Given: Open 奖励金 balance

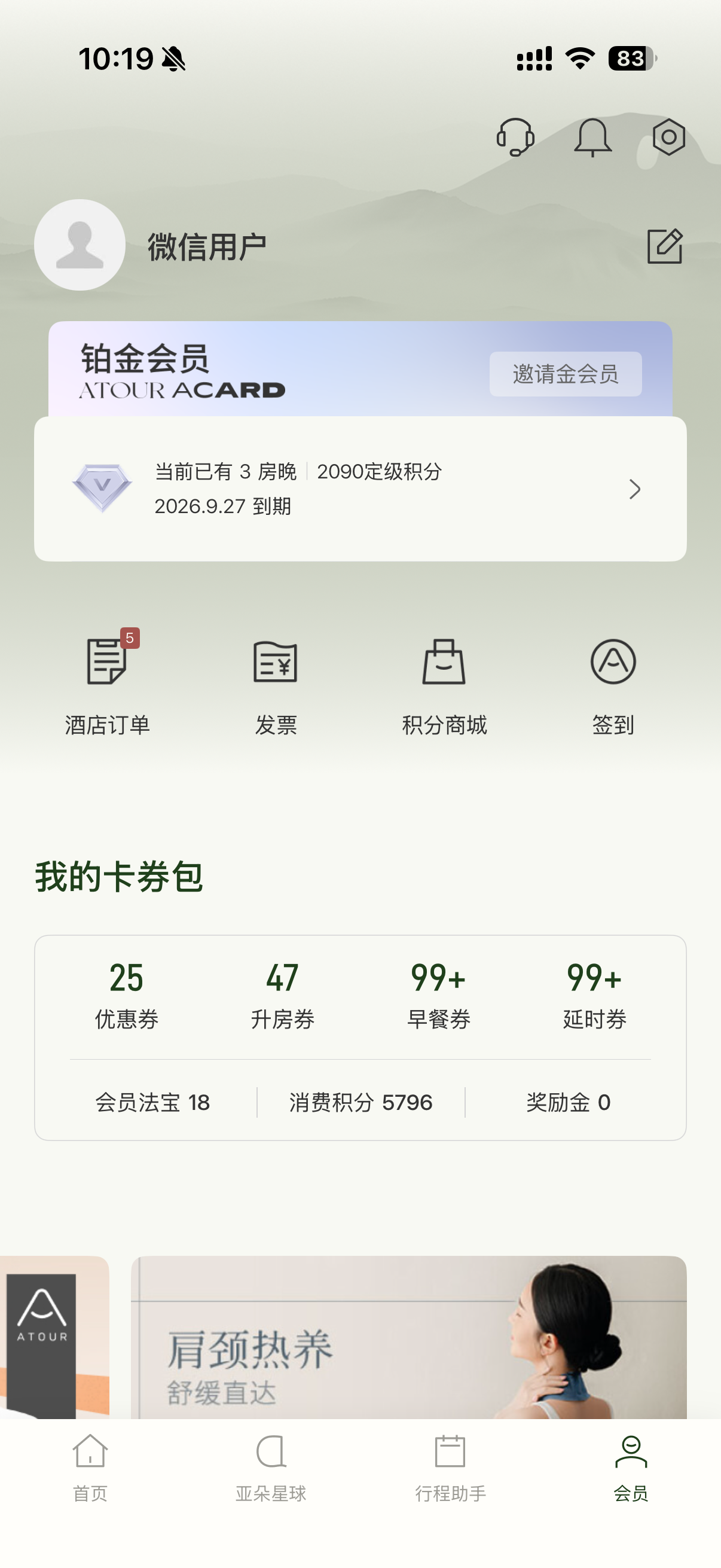Looking at the screenshot, I should point(568,1102).
